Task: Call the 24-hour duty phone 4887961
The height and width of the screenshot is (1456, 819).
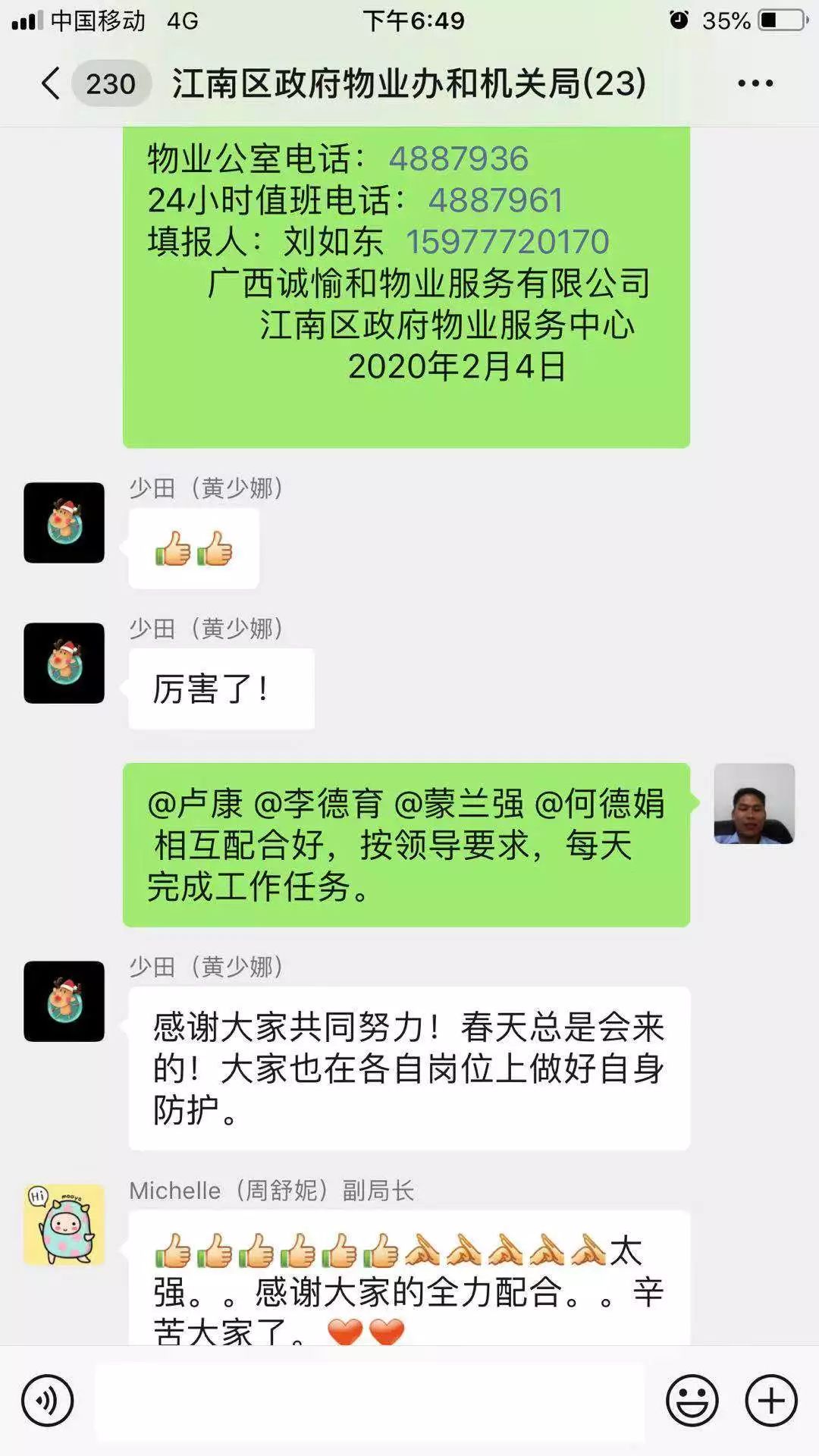Action: [x=496, y=200]
